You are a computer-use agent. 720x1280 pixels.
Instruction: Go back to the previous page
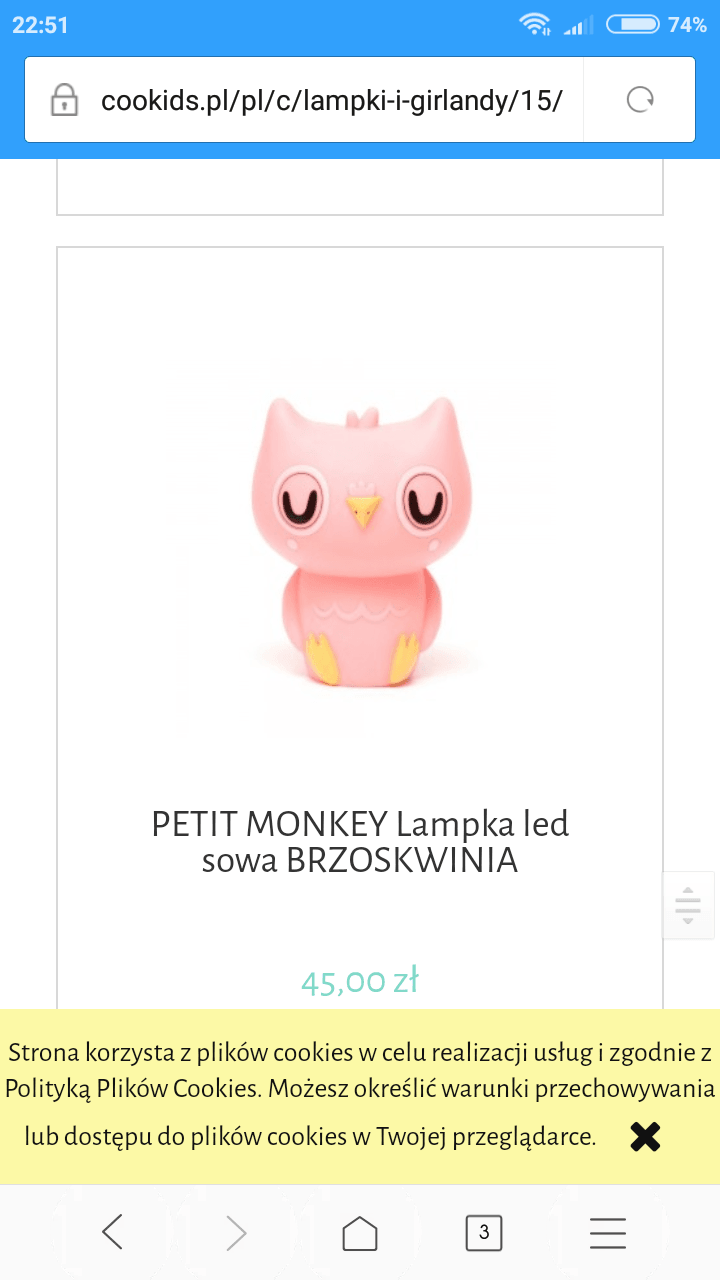point(113,1232)
